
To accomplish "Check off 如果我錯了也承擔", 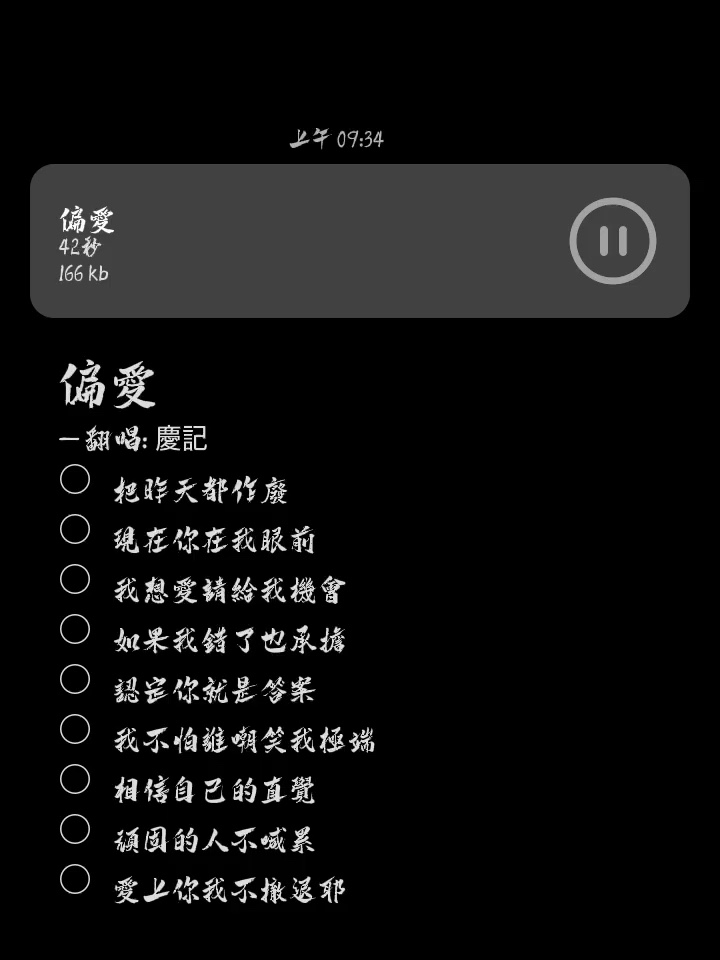I will click(x=75, y=629).
